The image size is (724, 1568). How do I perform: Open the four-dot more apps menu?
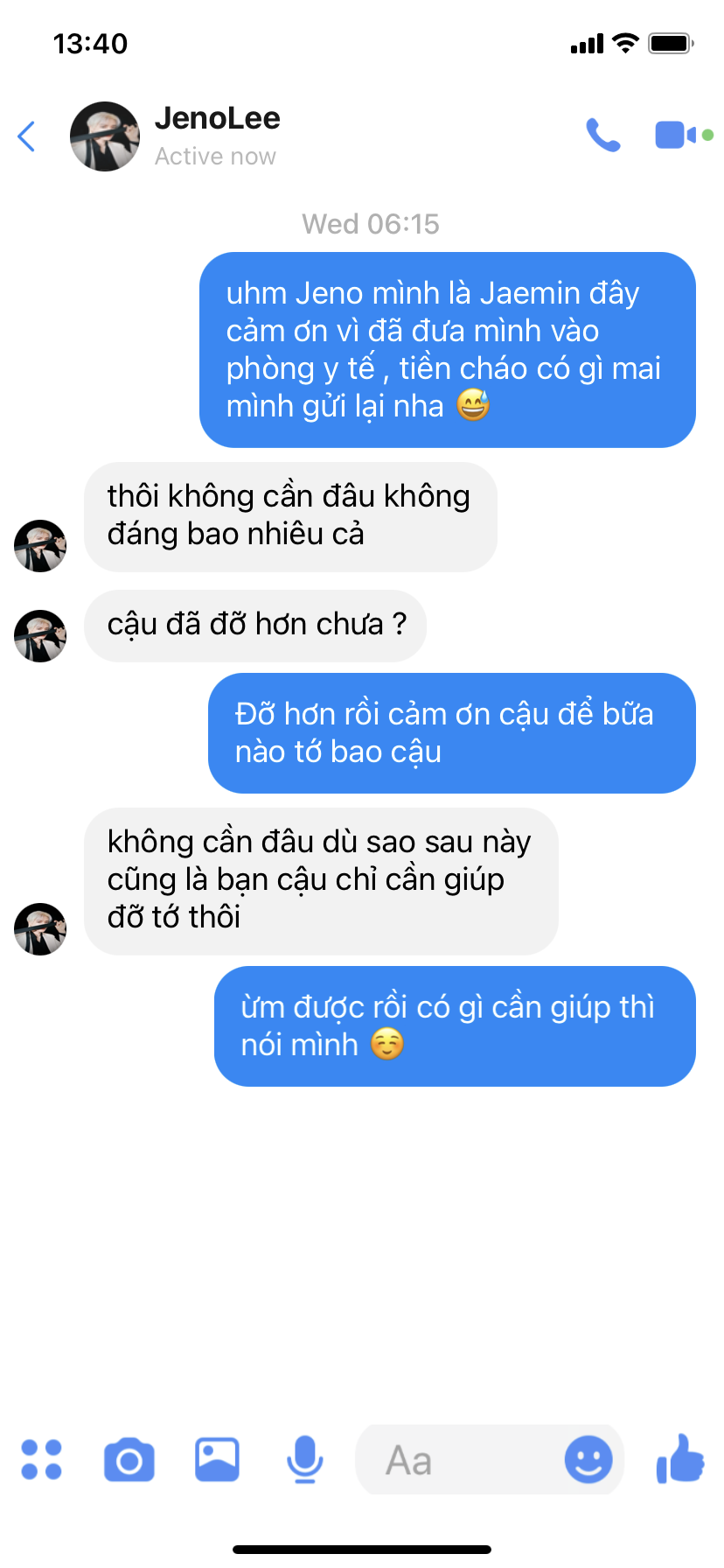click(x=41, y=1459)
